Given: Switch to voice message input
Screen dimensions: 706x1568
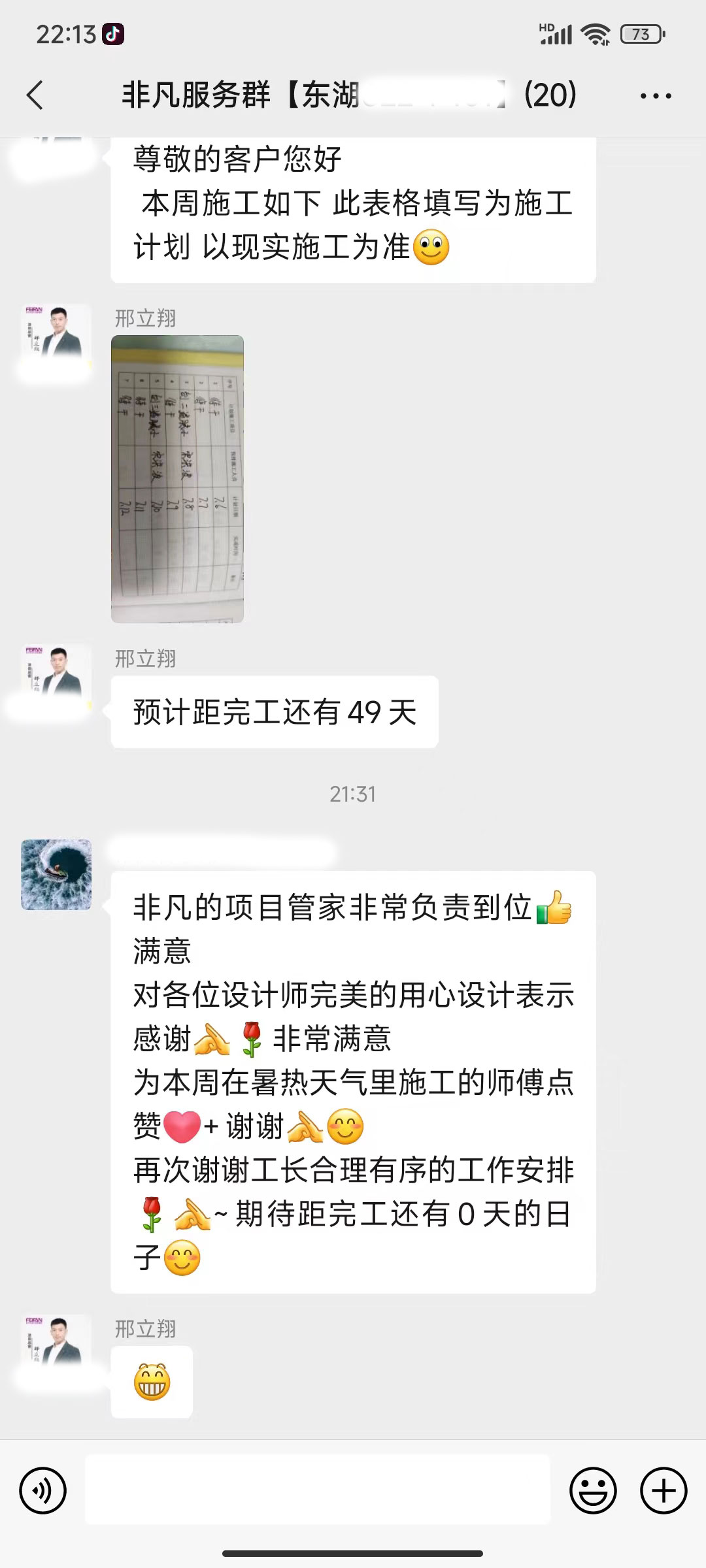Looking at the screenshot, I should tap(43, 1491).
